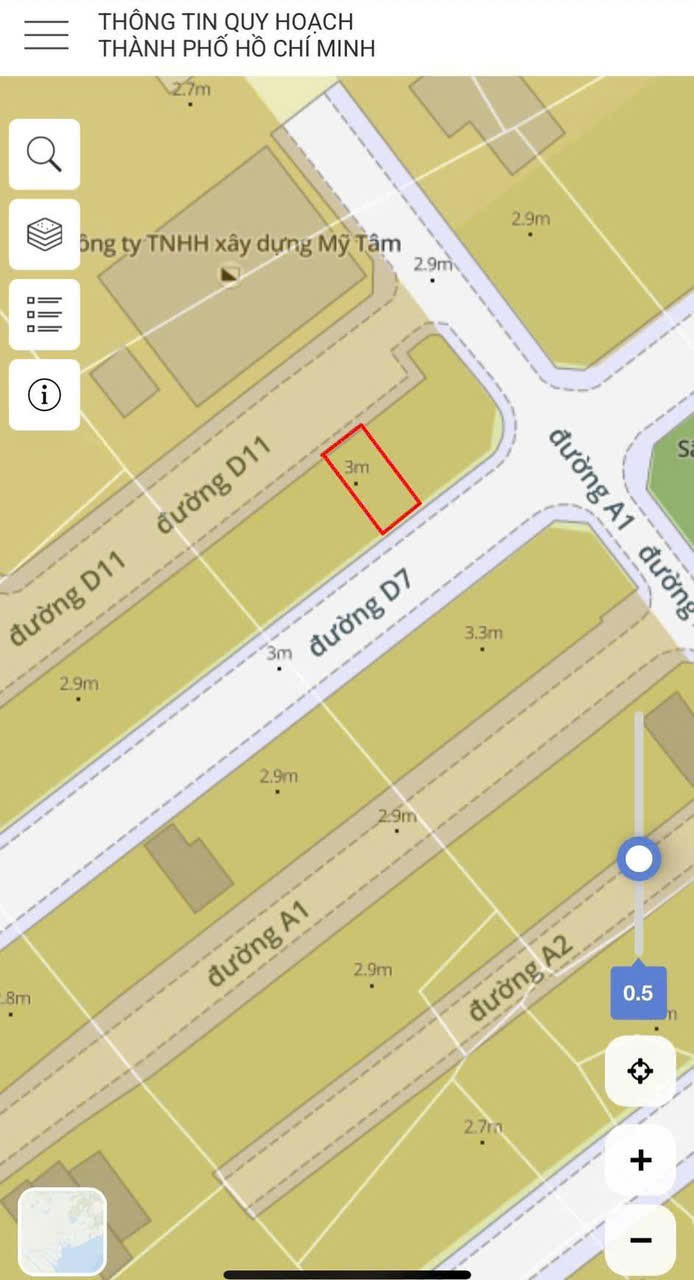The height and width of the screenshot is (1280, 694).
Task: Open the information button
Action: coord(44,395)
